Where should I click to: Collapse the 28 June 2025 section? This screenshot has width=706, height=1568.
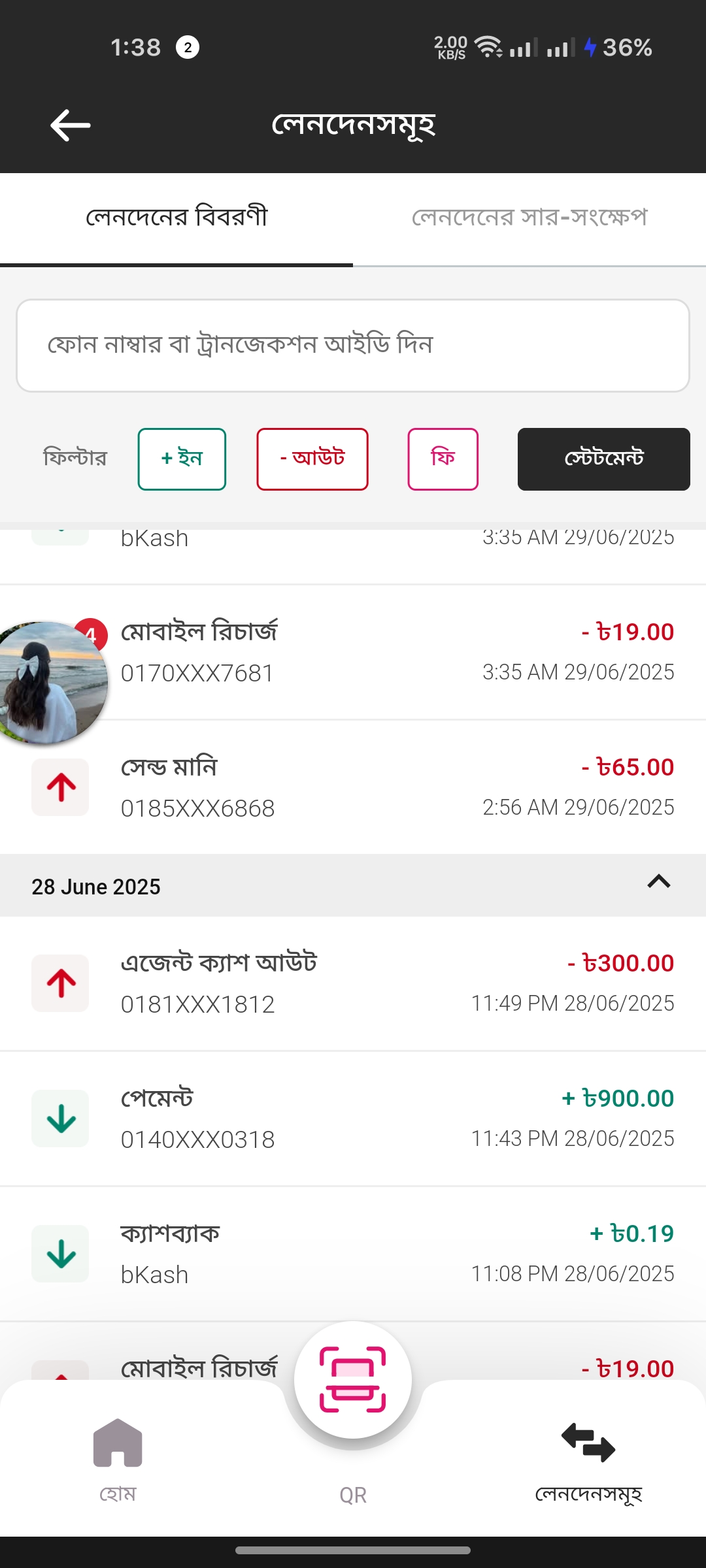[658, 883]
